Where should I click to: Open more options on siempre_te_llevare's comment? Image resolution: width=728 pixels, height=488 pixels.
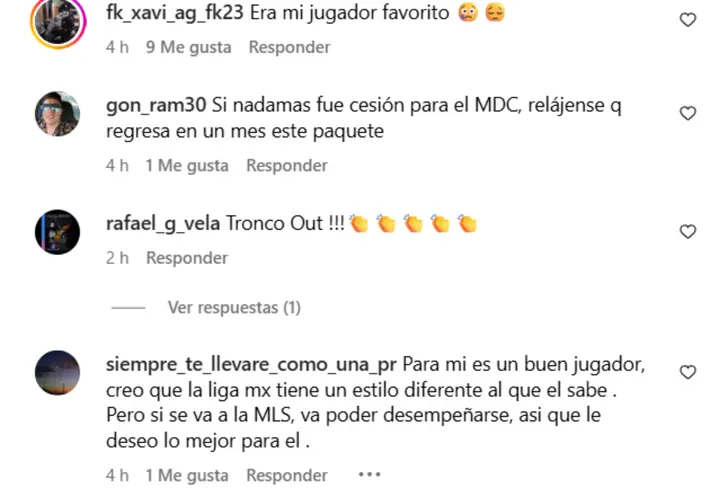[369, 476]
